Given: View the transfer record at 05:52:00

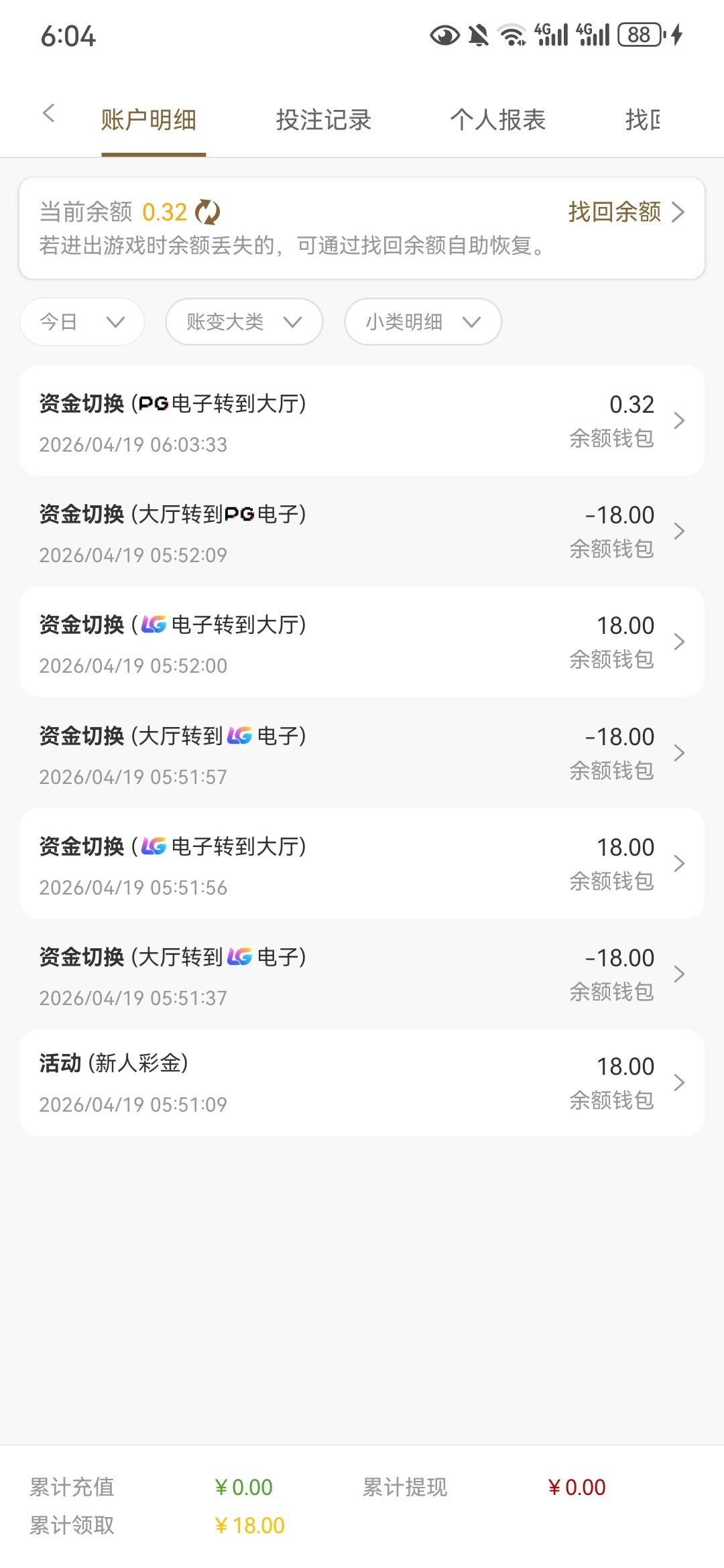Looking at the screenshot, I should [x=362, y=642].
